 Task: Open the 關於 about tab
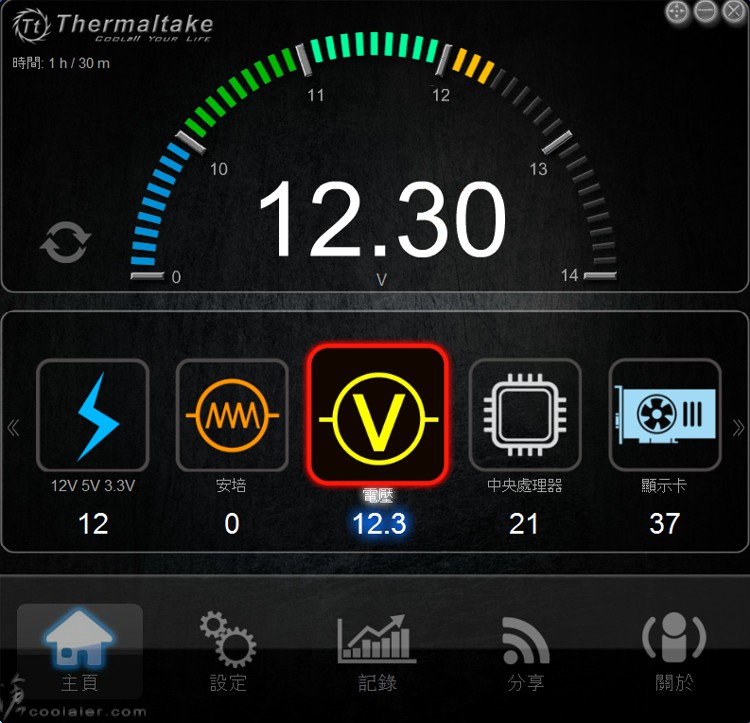(x=673, y=651)
